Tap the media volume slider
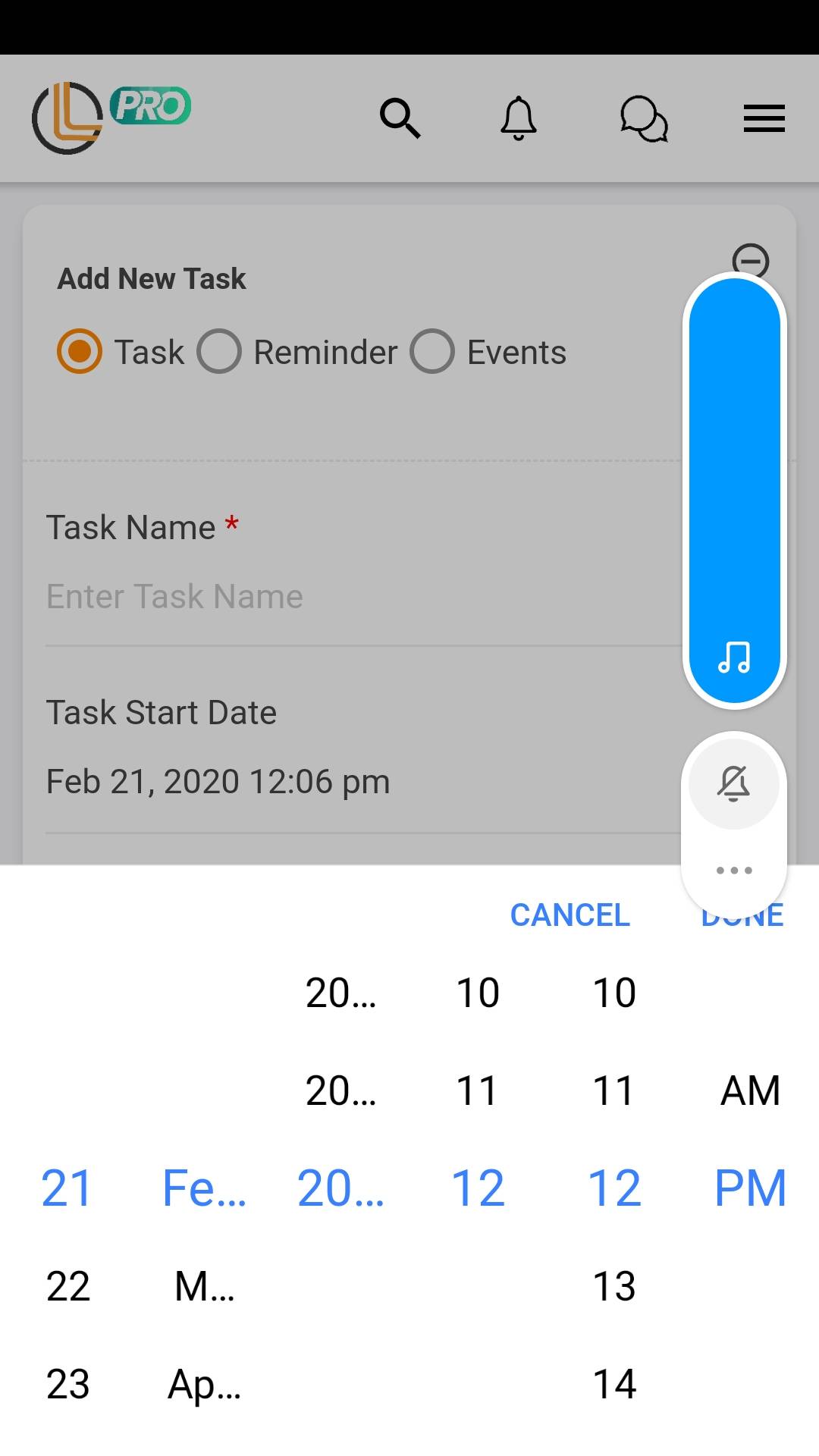The height and width of the screenshot is (1456, 819). point(734,485)
